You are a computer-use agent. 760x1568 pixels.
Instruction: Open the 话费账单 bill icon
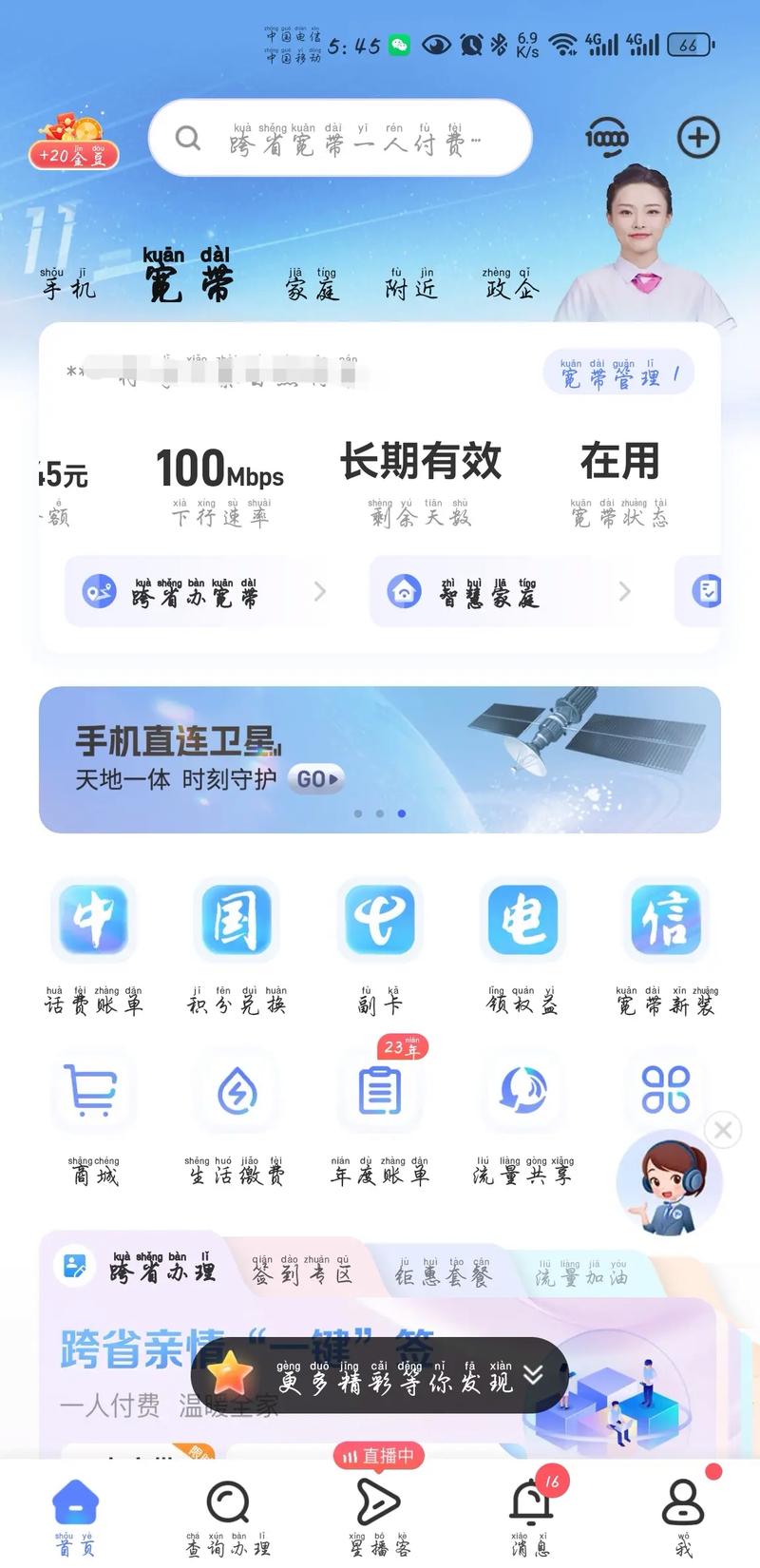(x=92, y=920)
